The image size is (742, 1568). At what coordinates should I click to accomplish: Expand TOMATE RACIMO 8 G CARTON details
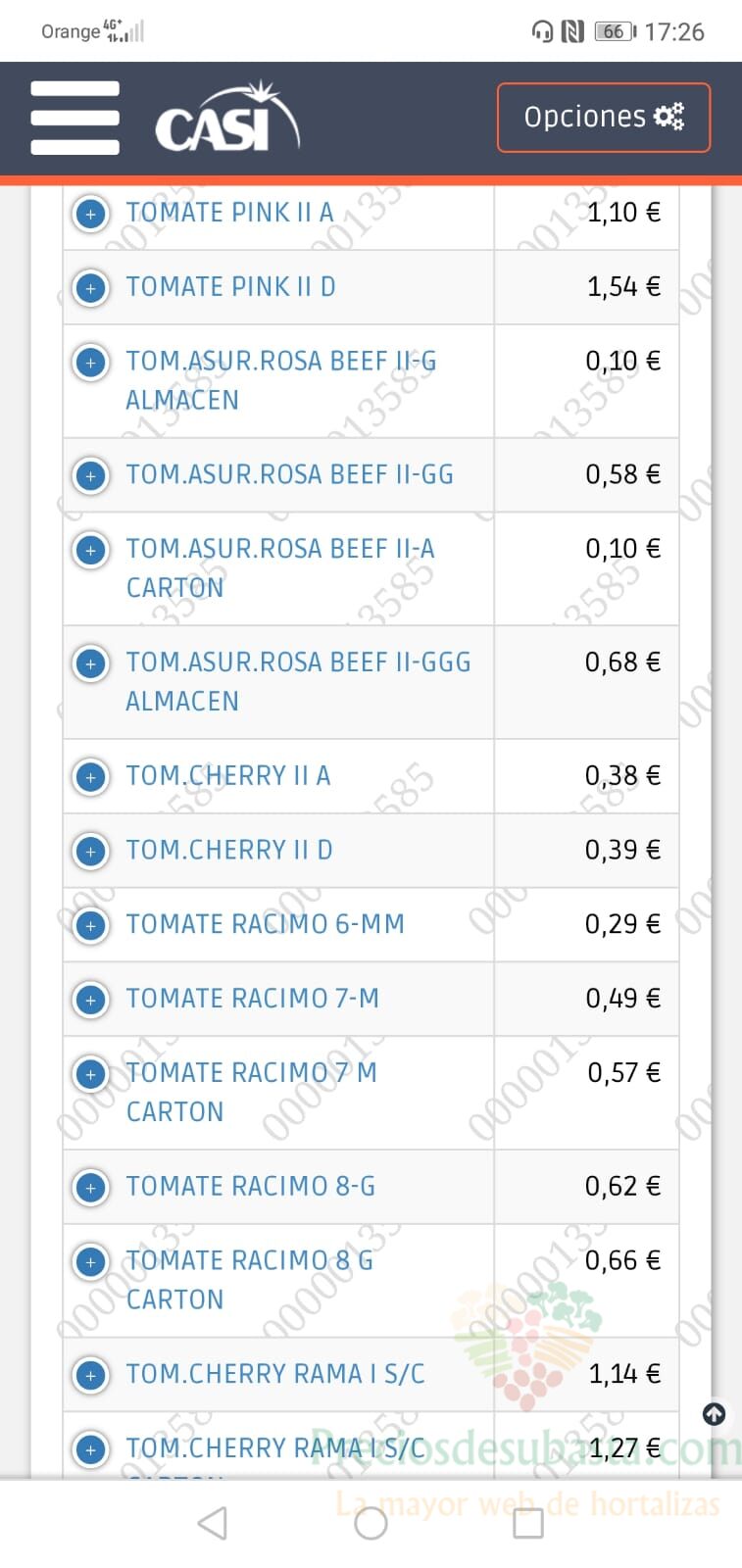91,1261
